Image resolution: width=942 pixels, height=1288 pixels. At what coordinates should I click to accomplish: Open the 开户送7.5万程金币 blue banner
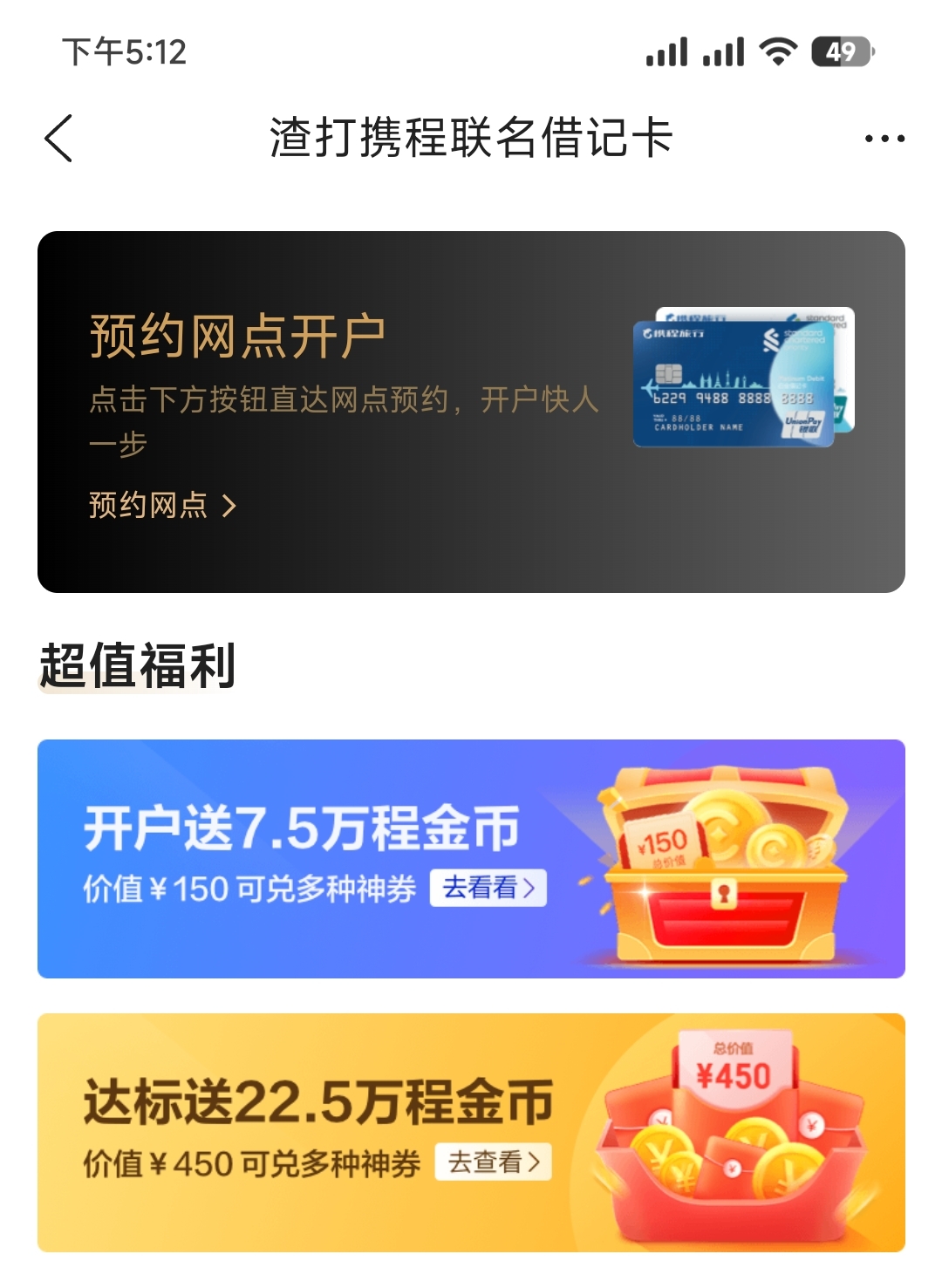pyautogui.click(x=471, y=859)
